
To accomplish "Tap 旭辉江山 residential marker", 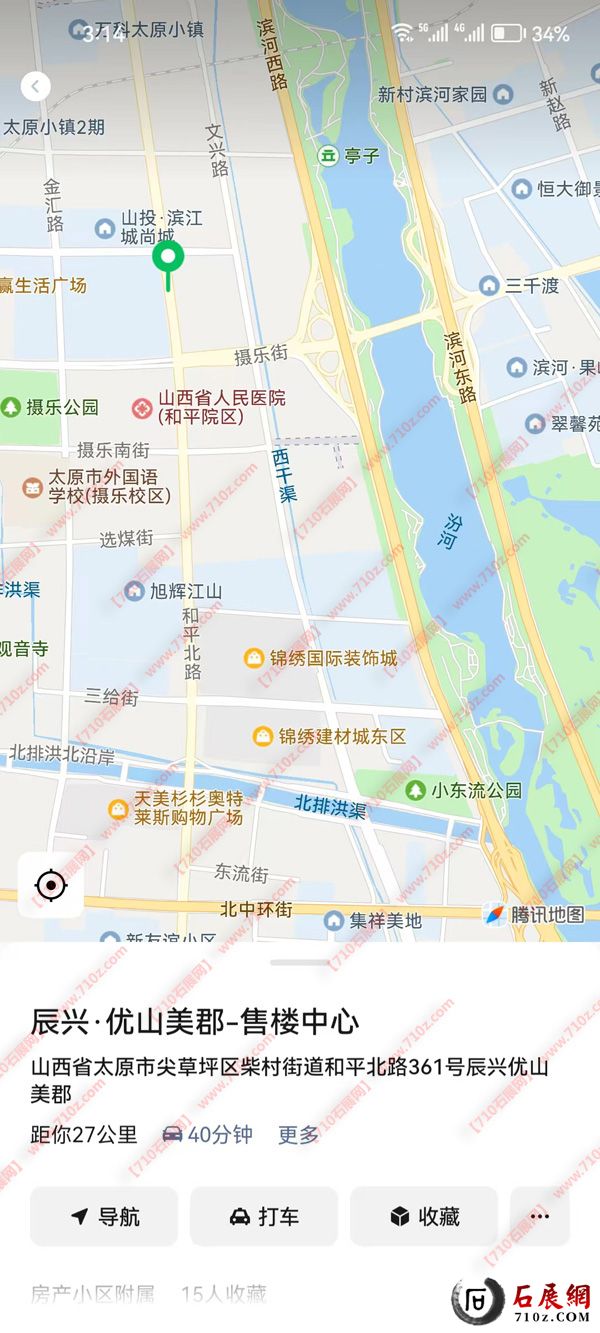I will click(x=134, y=591).
